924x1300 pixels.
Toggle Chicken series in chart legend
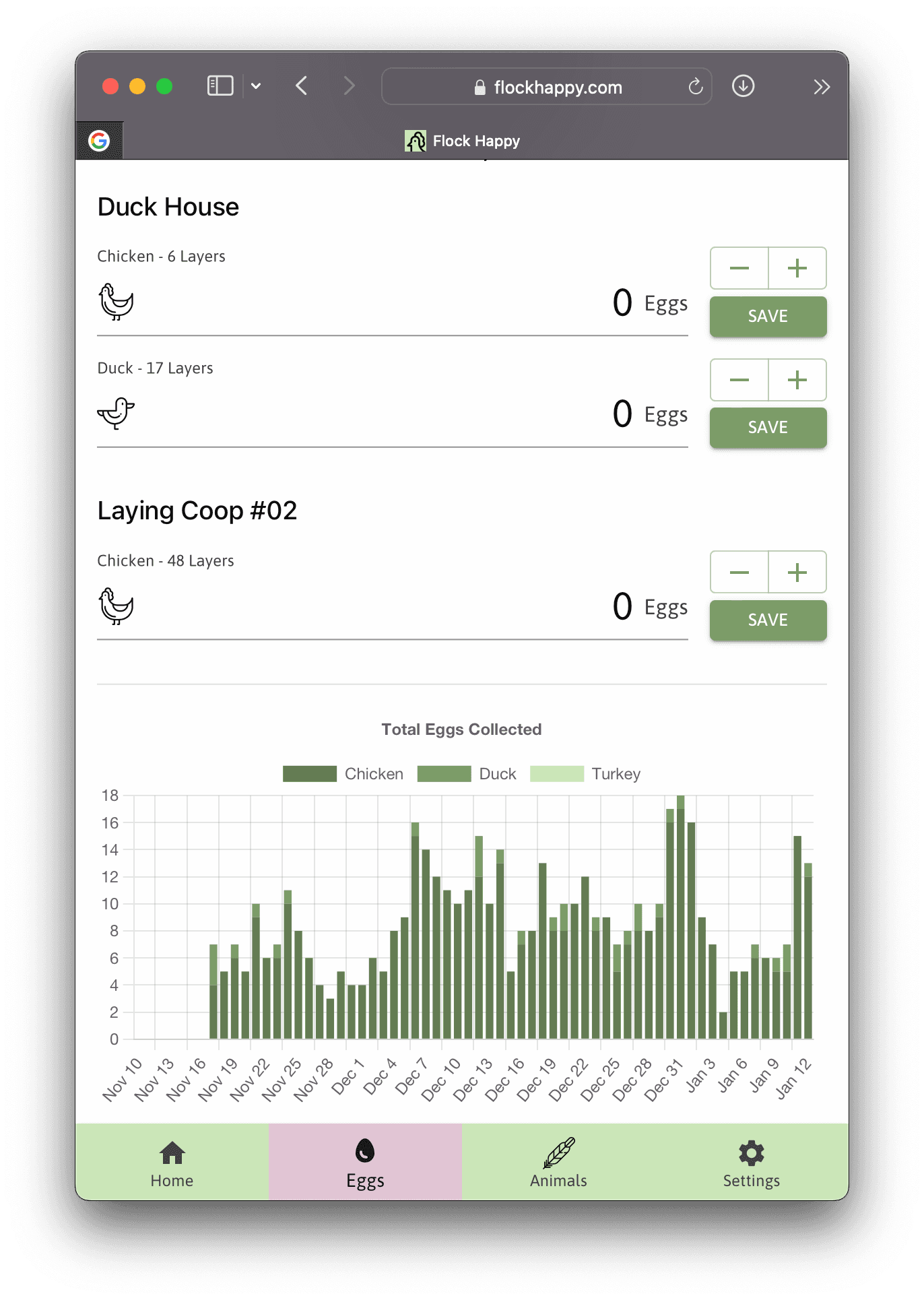point(343,774)
